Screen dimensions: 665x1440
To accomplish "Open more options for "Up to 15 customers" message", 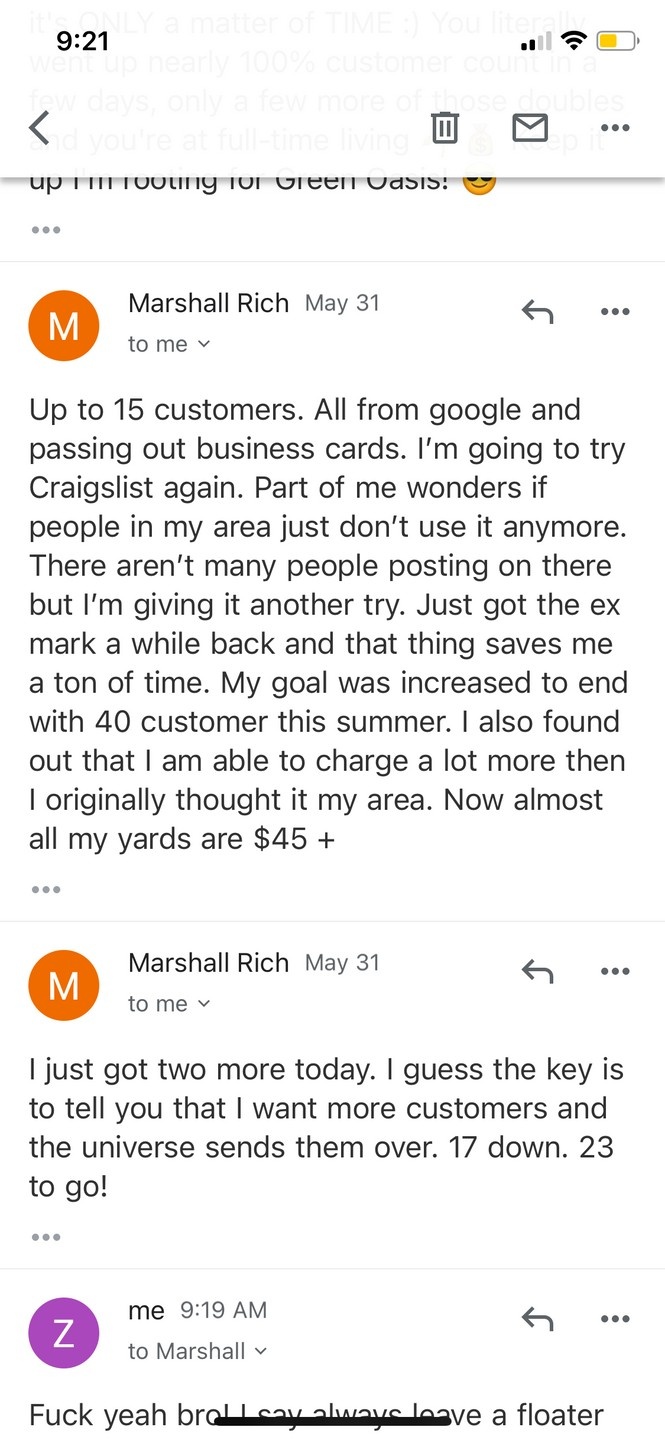I will (615, 312).
